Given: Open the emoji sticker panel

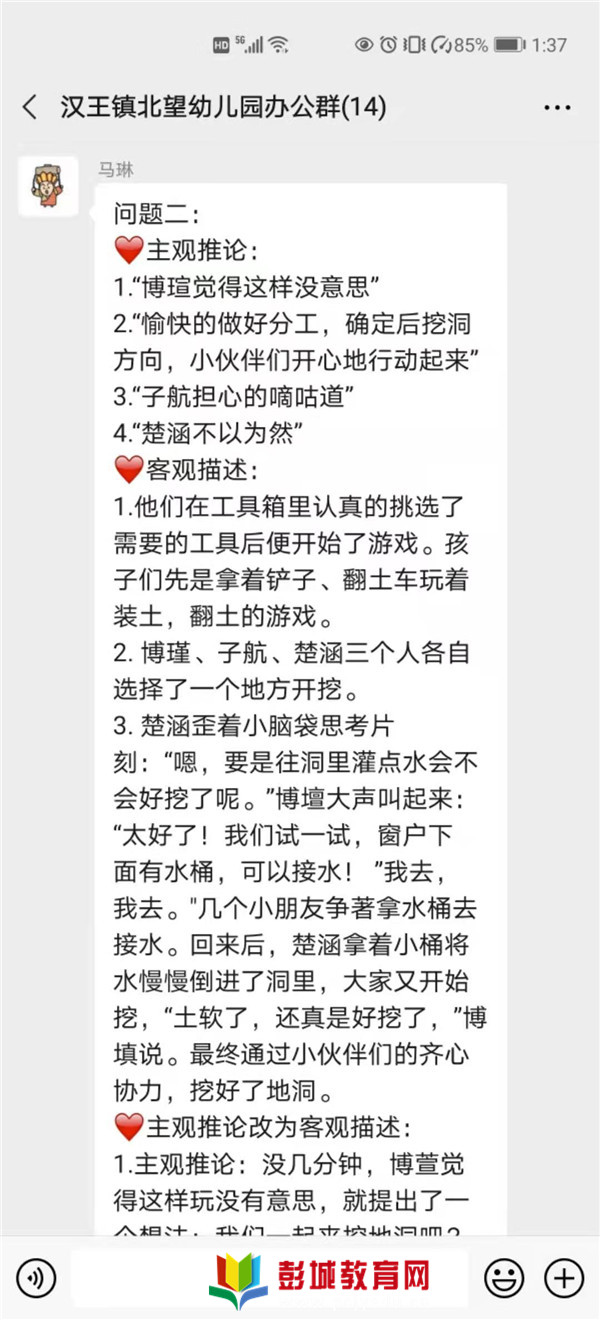Looking at the screenshot, I should click(x=504, y=1277).
